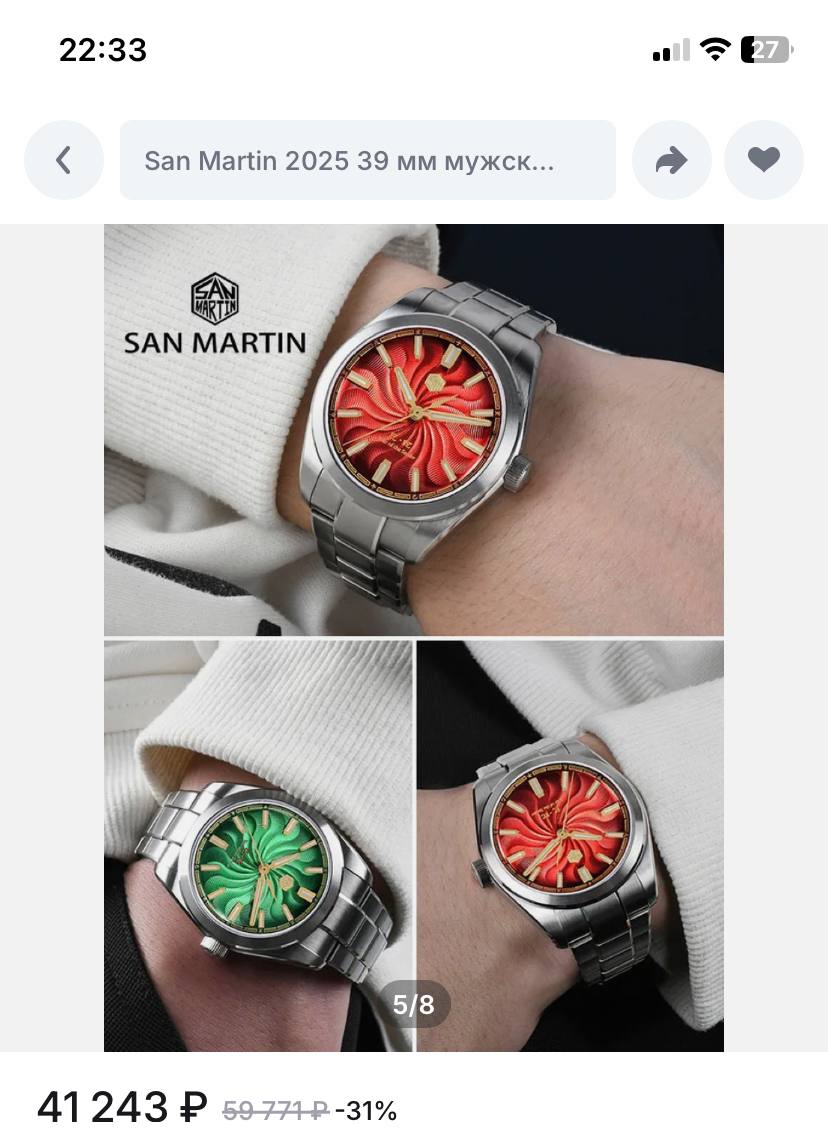Screen dimensions: 828x1146
Task: Tap the San Martin search field
Action: 367,160
